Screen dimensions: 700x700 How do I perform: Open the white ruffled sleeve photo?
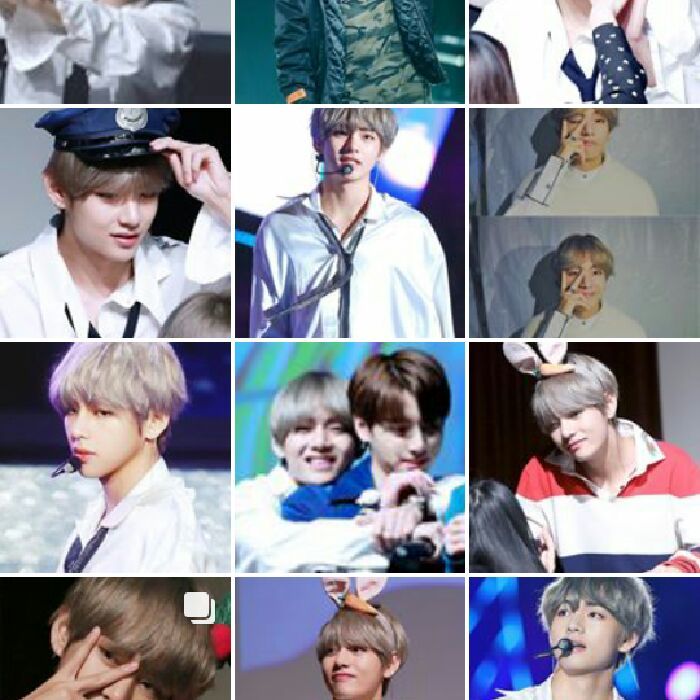coord(115,50)
